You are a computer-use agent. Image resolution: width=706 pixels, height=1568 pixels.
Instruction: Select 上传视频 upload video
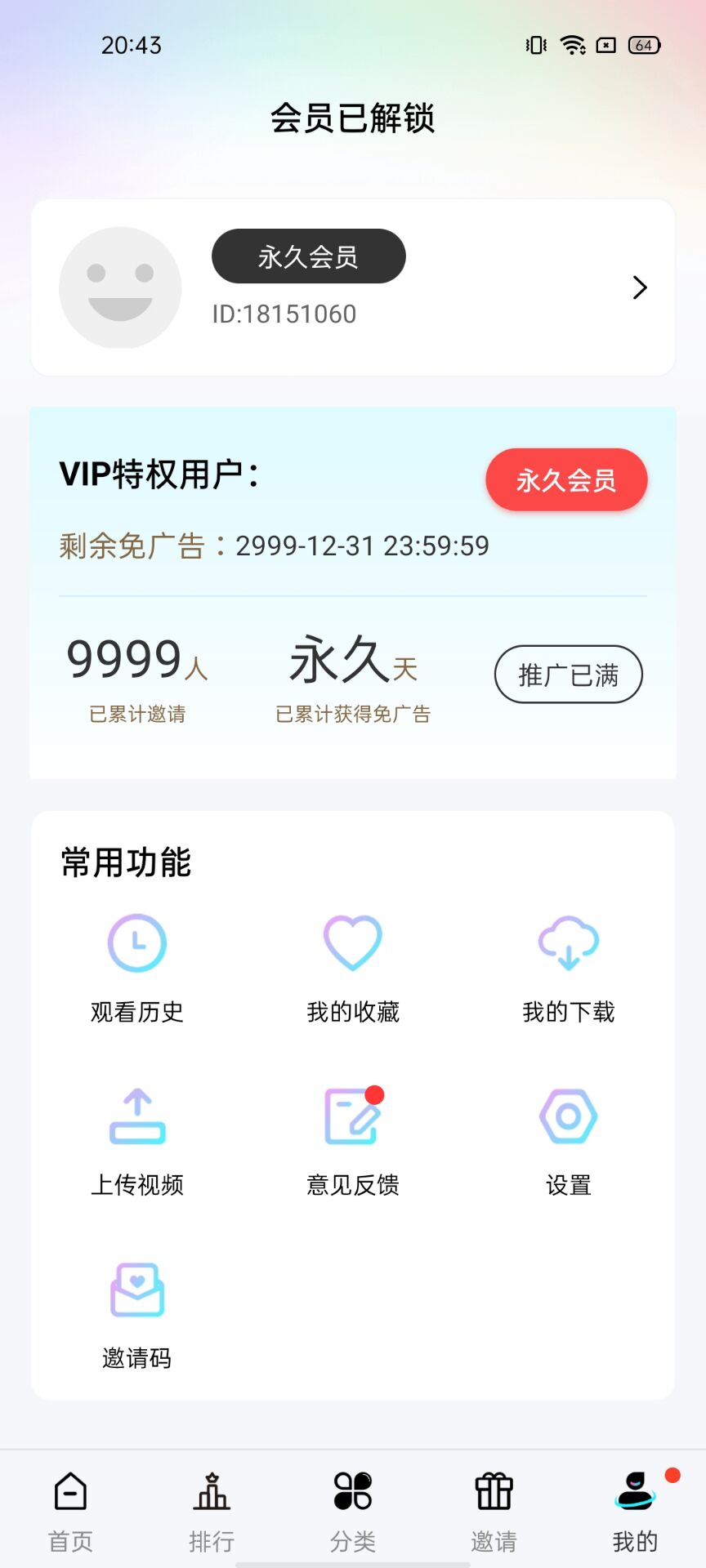tap(137, 1143)
